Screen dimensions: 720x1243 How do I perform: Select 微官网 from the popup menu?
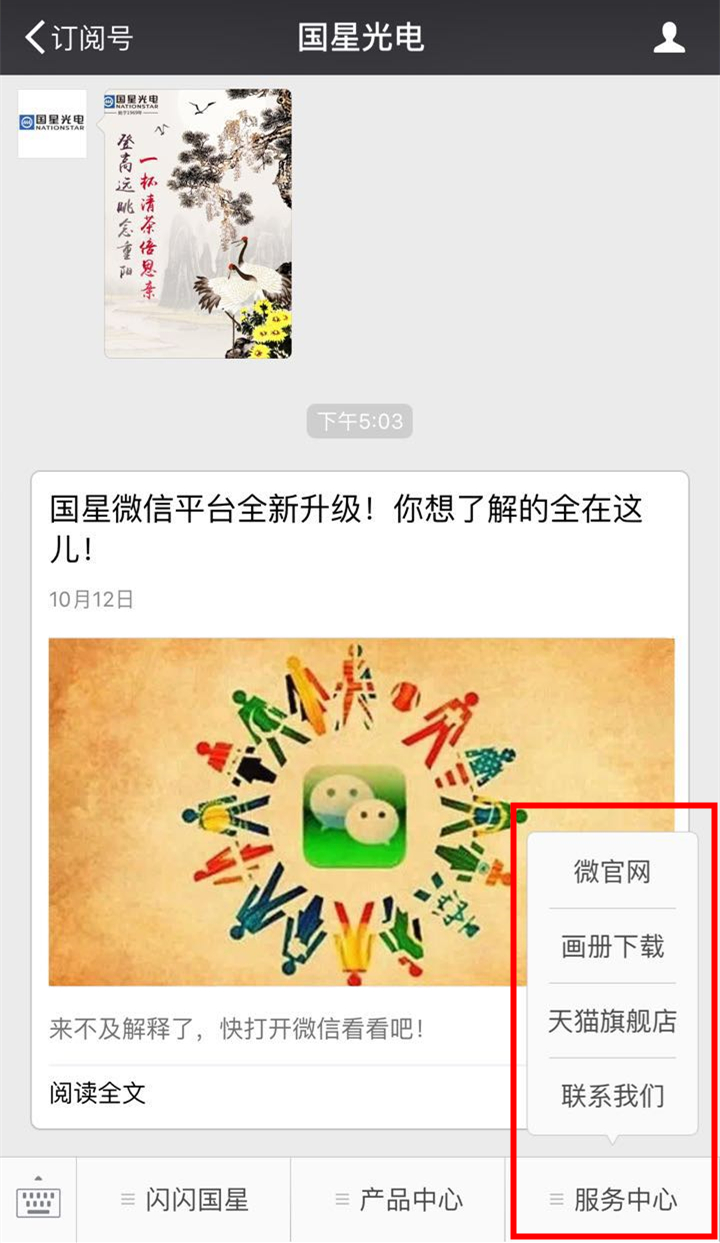tap(613, 871)
